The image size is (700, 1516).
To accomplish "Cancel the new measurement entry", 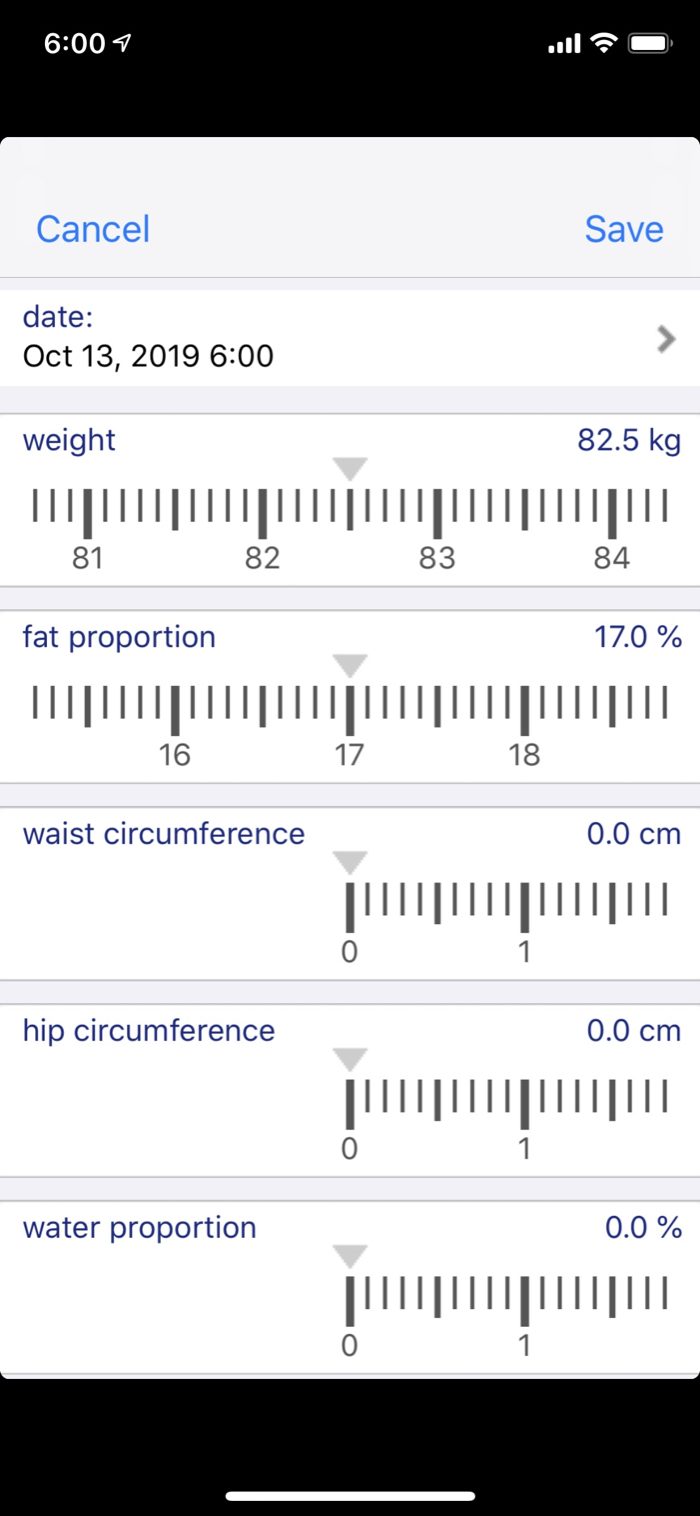I will 93,229.
